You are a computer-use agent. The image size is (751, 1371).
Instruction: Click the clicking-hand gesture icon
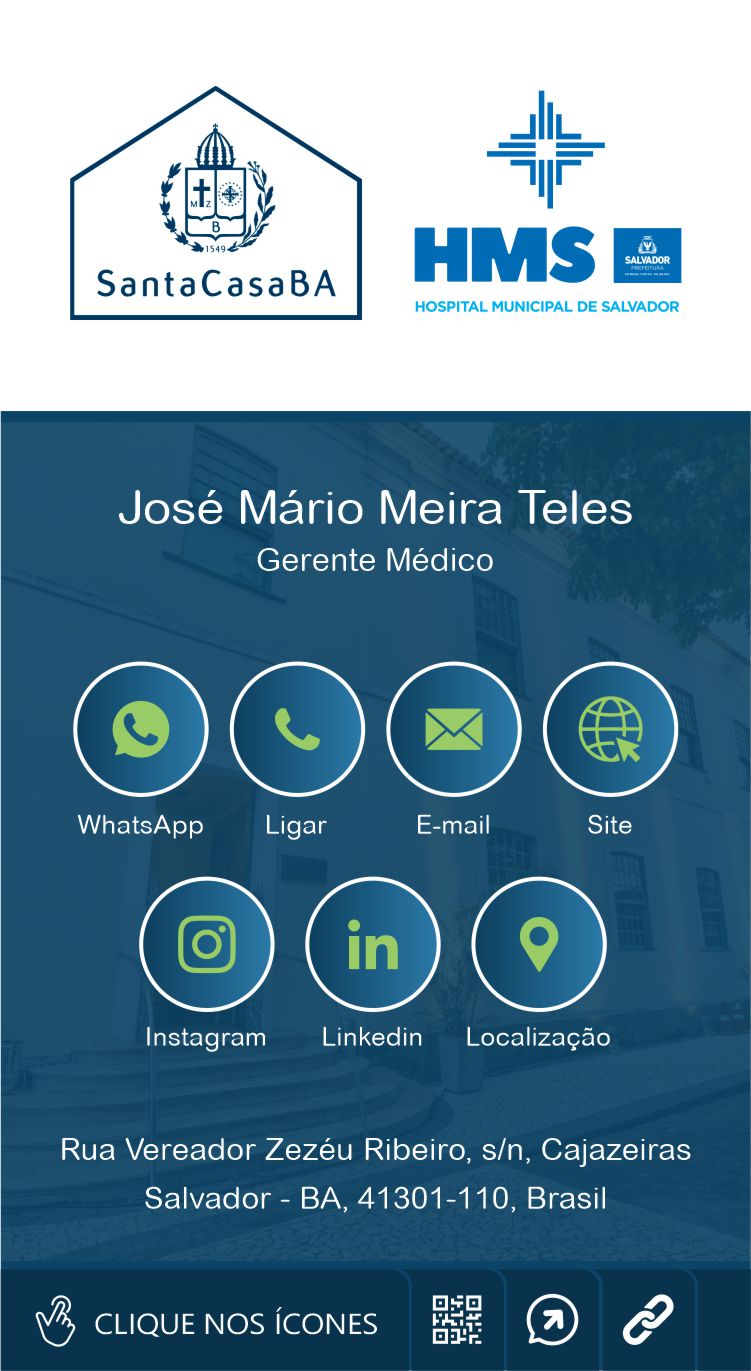click(x=57, y=1319)
